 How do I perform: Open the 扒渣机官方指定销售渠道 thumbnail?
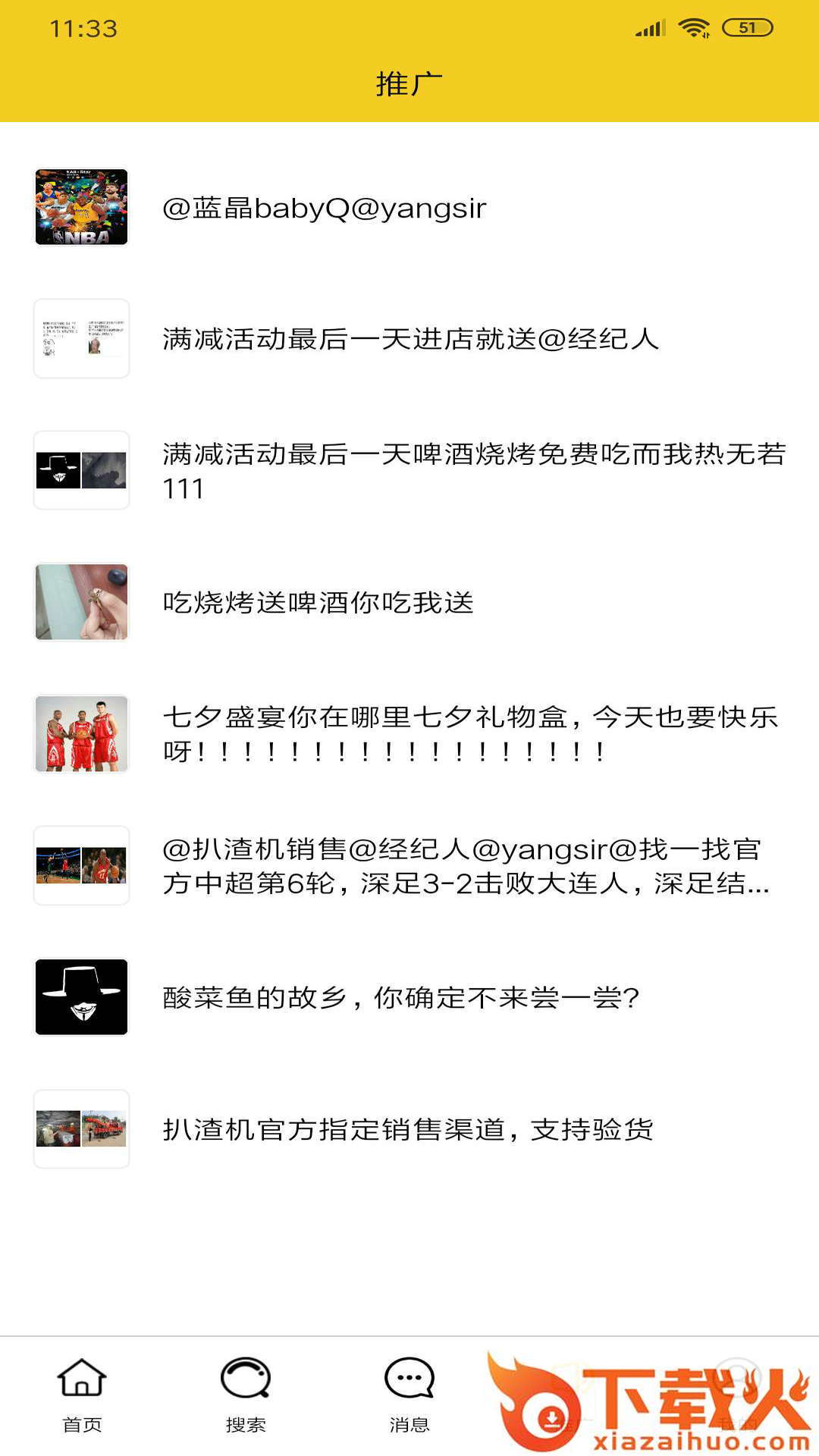(82, 1128)
